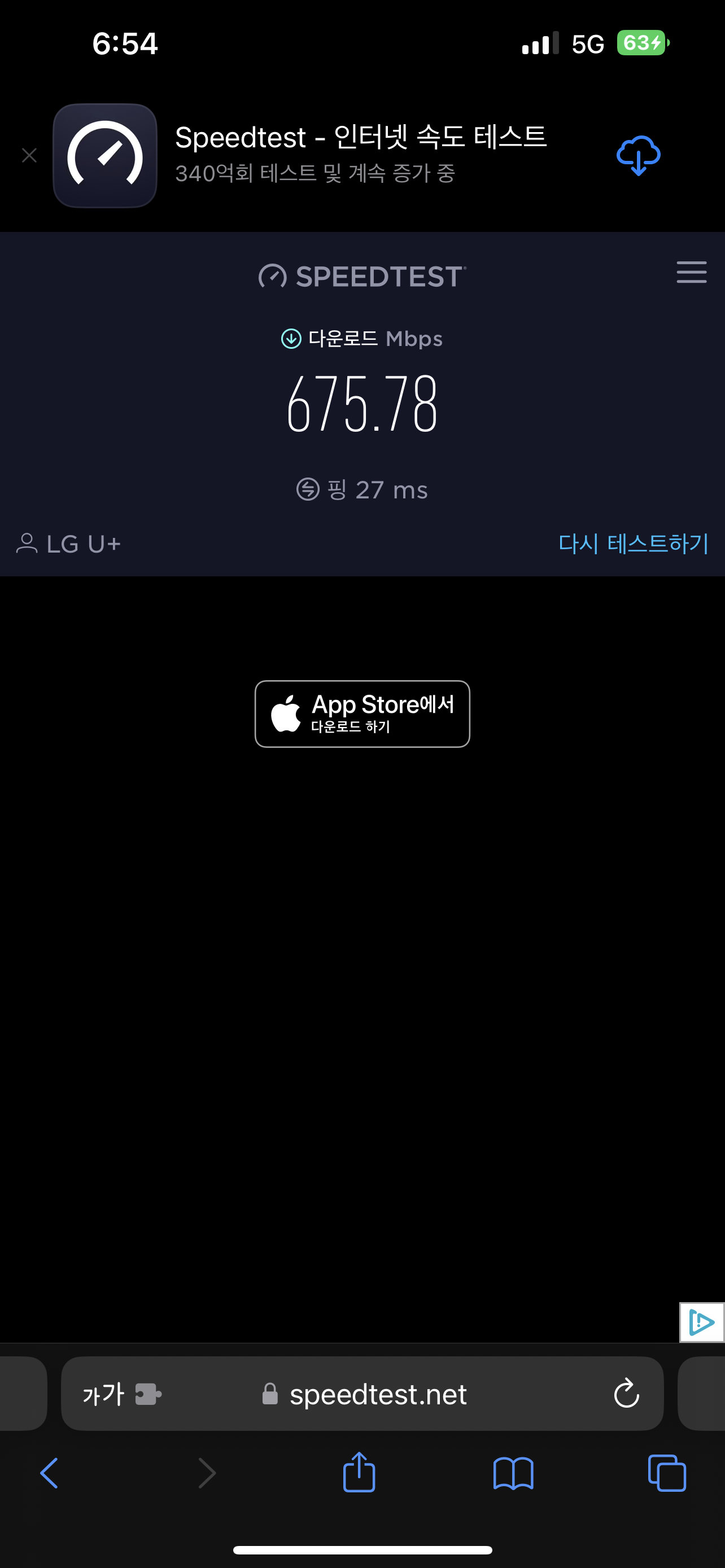Go back to previous page
Image resolution: width=725 pixels, height=1568 pixels.
click(x=49, y=1473)
